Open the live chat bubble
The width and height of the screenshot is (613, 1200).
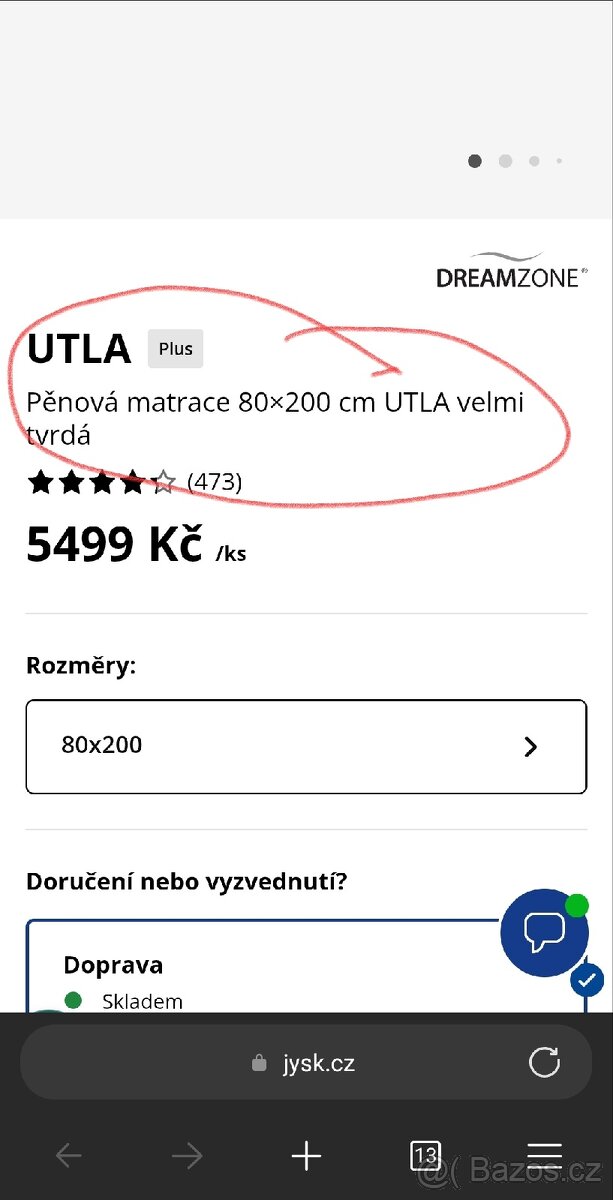(544, 932)
